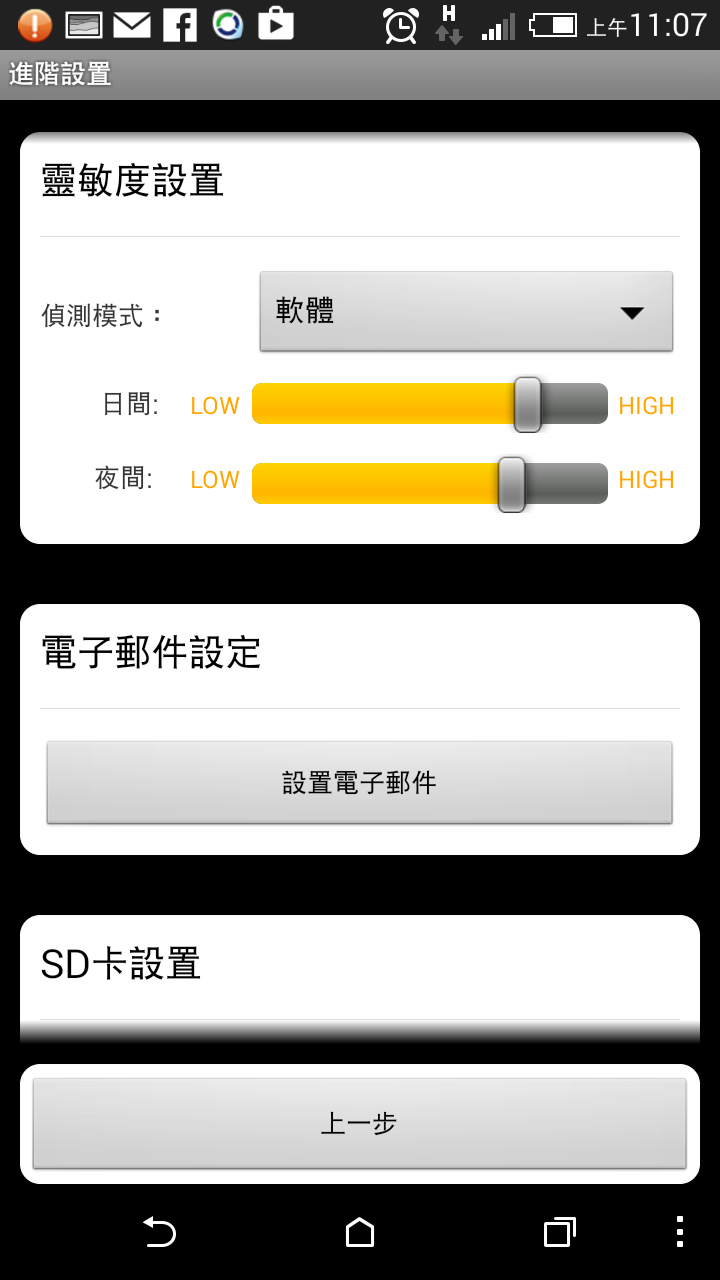Tap the system back button
Screen dimensions: 720x1280
coord(159,1232)
